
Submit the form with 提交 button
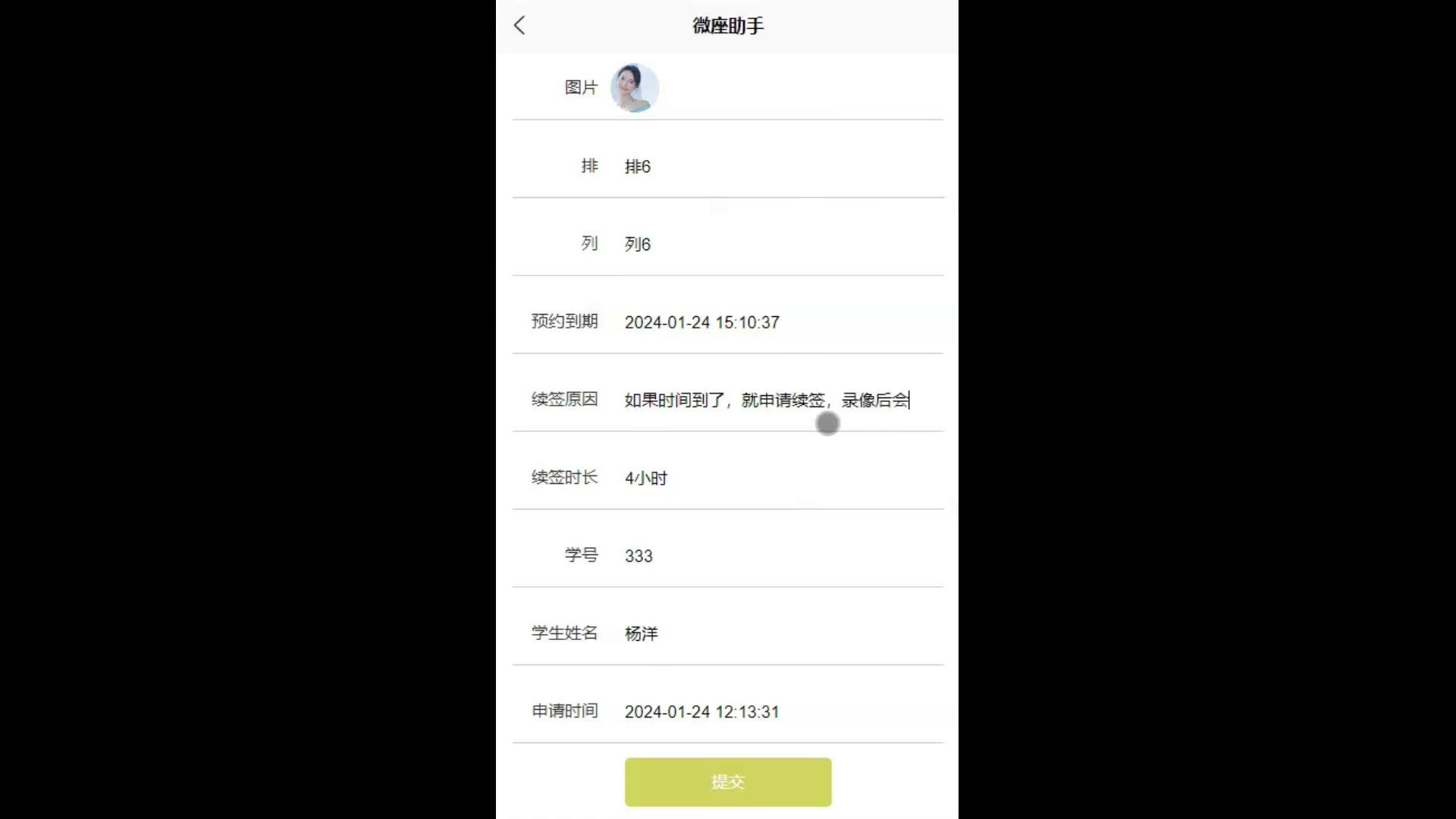click(727, 782)
